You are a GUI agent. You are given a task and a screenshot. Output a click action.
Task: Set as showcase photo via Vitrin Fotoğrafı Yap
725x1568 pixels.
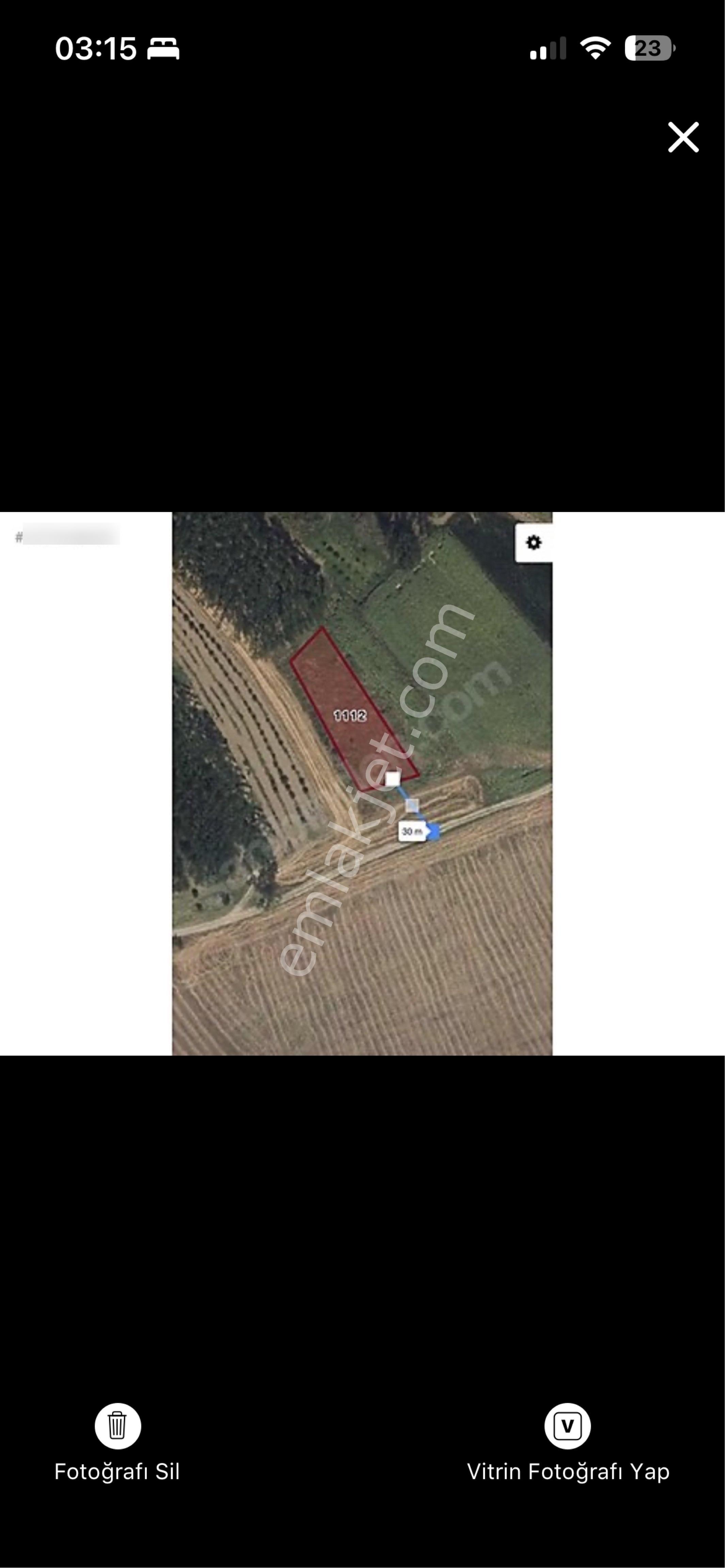568,1442
